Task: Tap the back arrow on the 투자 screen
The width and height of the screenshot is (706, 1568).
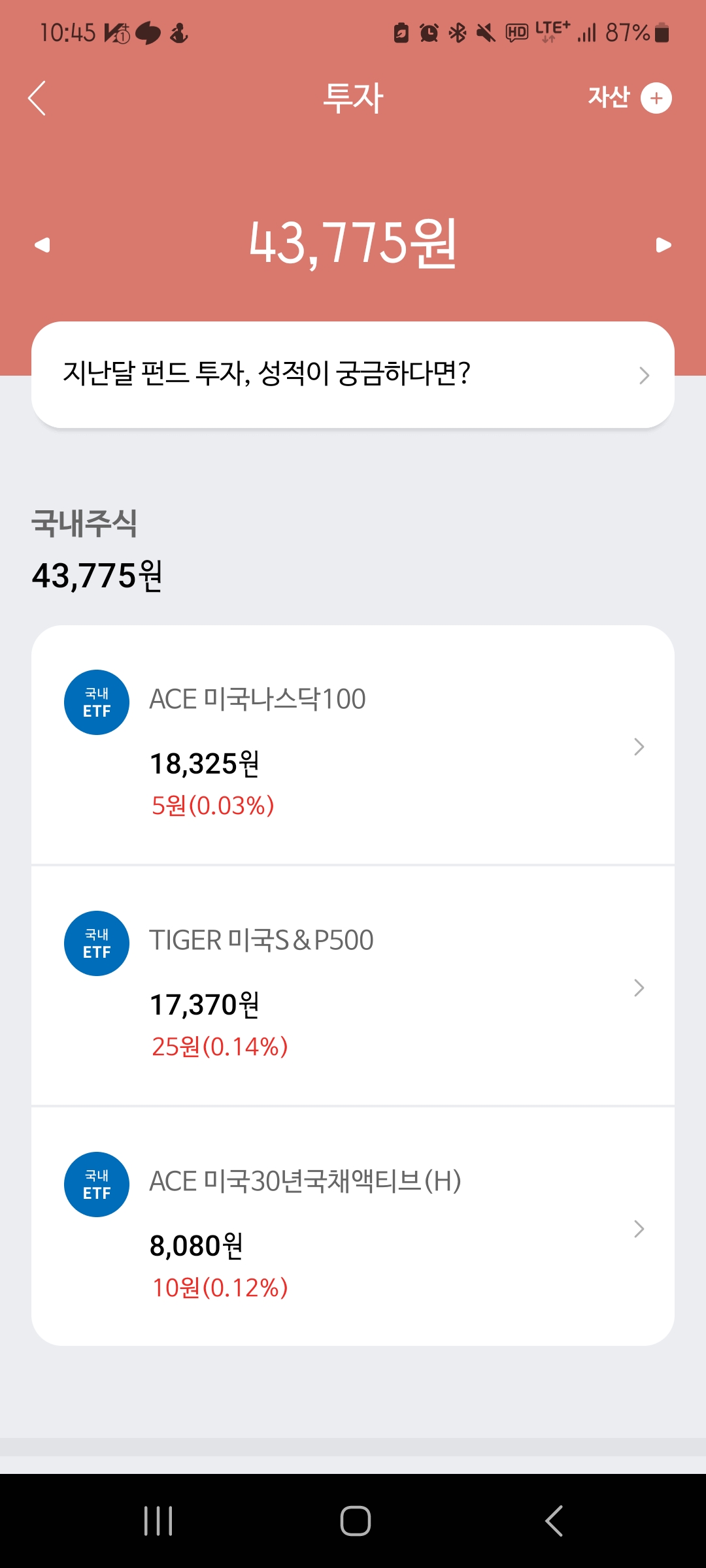Action: [37, 97]
